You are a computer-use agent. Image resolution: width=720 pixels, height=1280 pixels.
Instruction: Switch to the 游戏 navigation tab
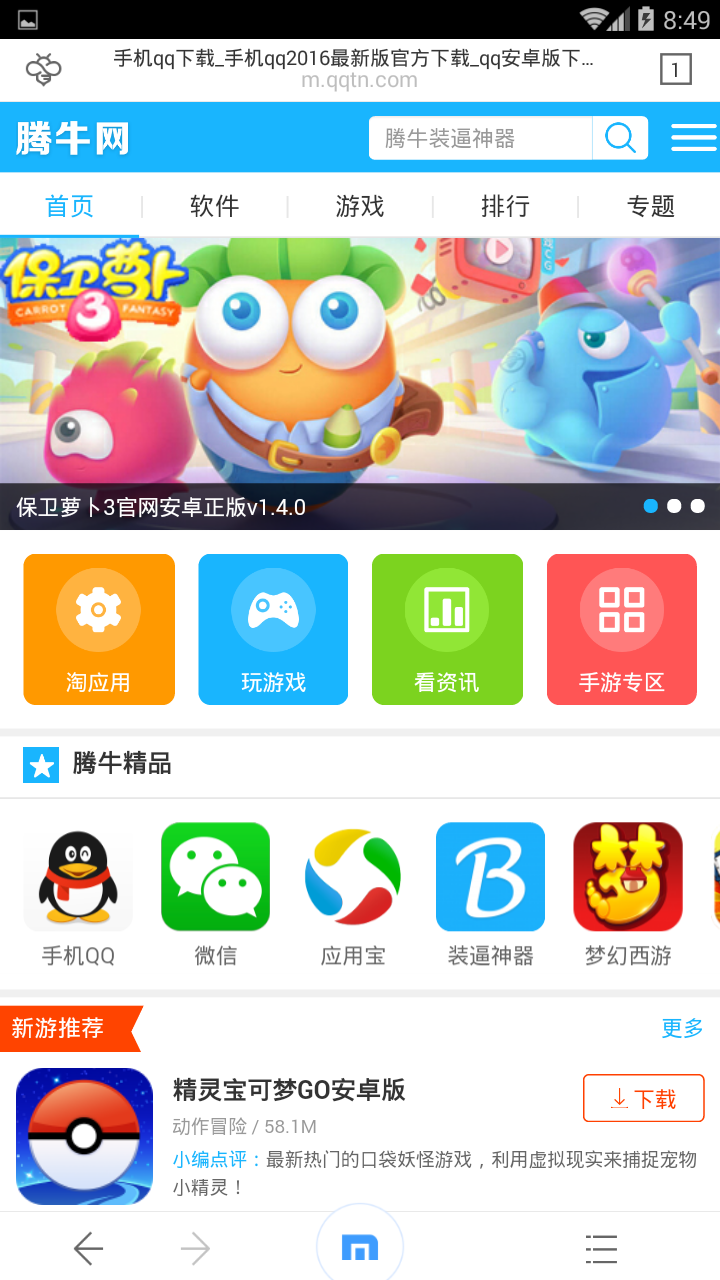[x=357, y=206]
